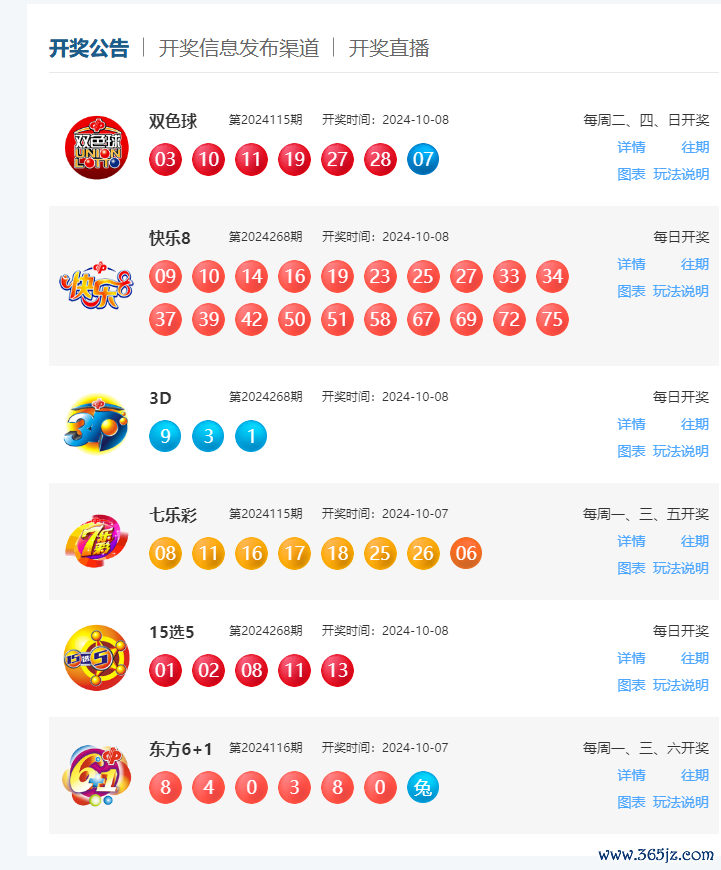This screenshot has width=721, height=870.
Task: Open 详情 for 3D
Action: [631, 424]
